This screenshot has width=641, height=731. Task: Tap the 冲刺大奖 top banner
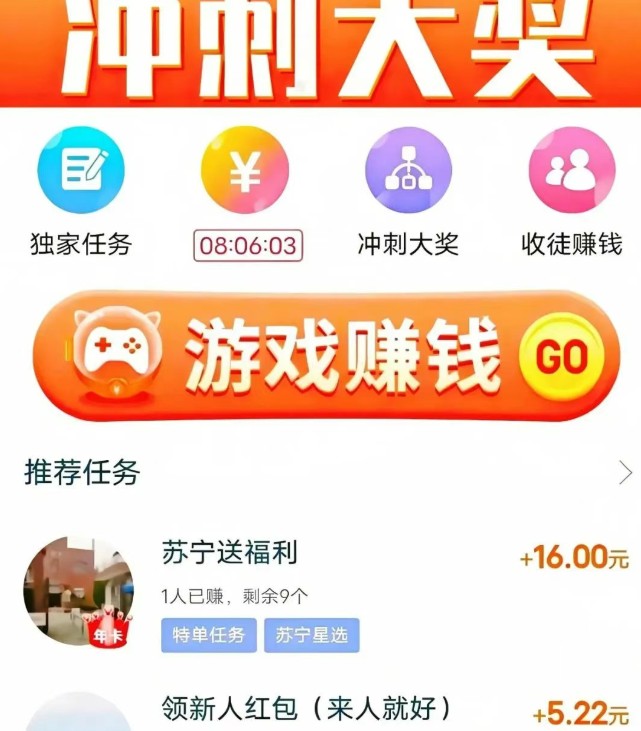point(320,50)
